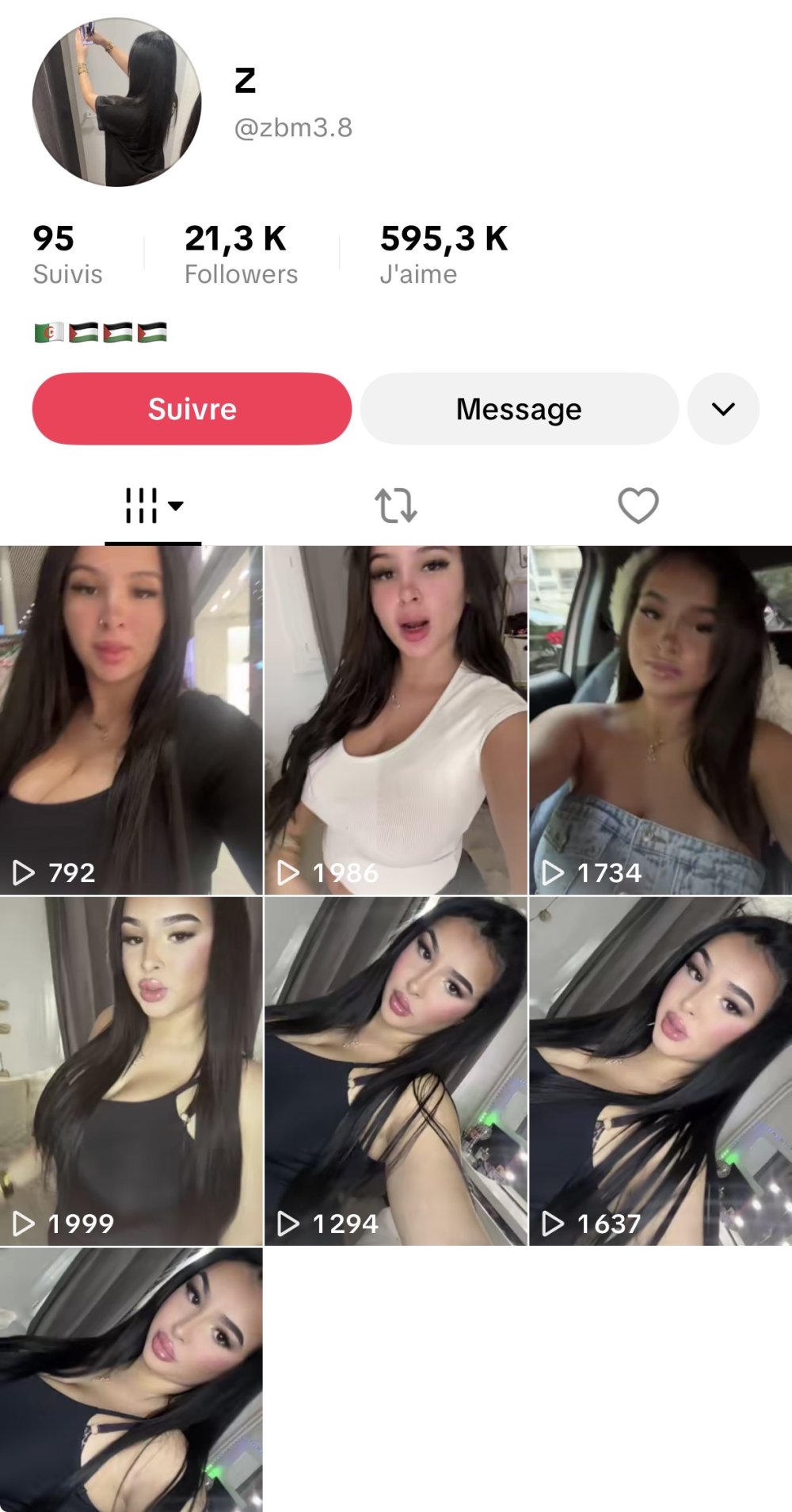View the 95 Suivis list
The height and width of the screenshot is (1512, 792).
click(x=67, y=255)
